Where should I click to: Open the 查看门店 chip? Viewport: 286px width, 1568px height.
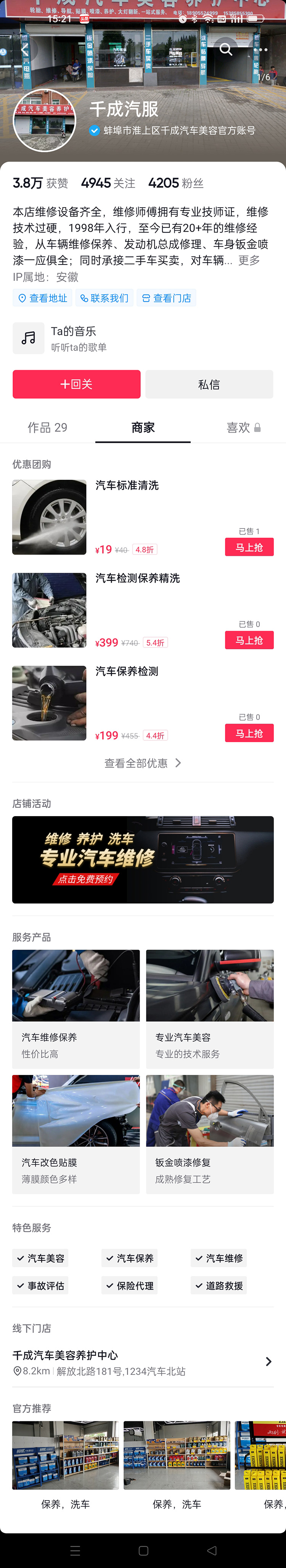pyautogui.click(x=166, y=298)
